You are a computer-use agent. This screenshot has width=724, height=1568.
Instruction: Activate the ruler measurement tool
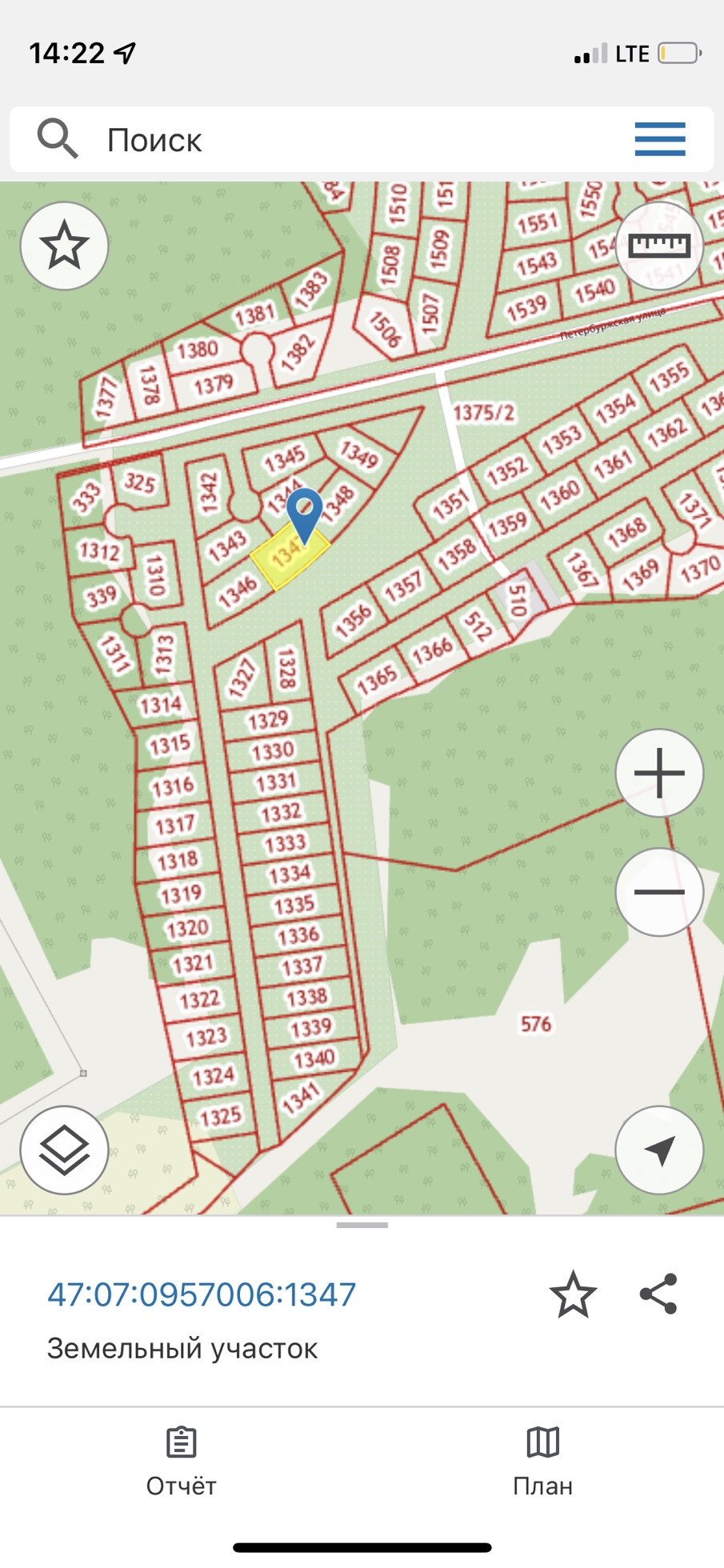point(659,246)
